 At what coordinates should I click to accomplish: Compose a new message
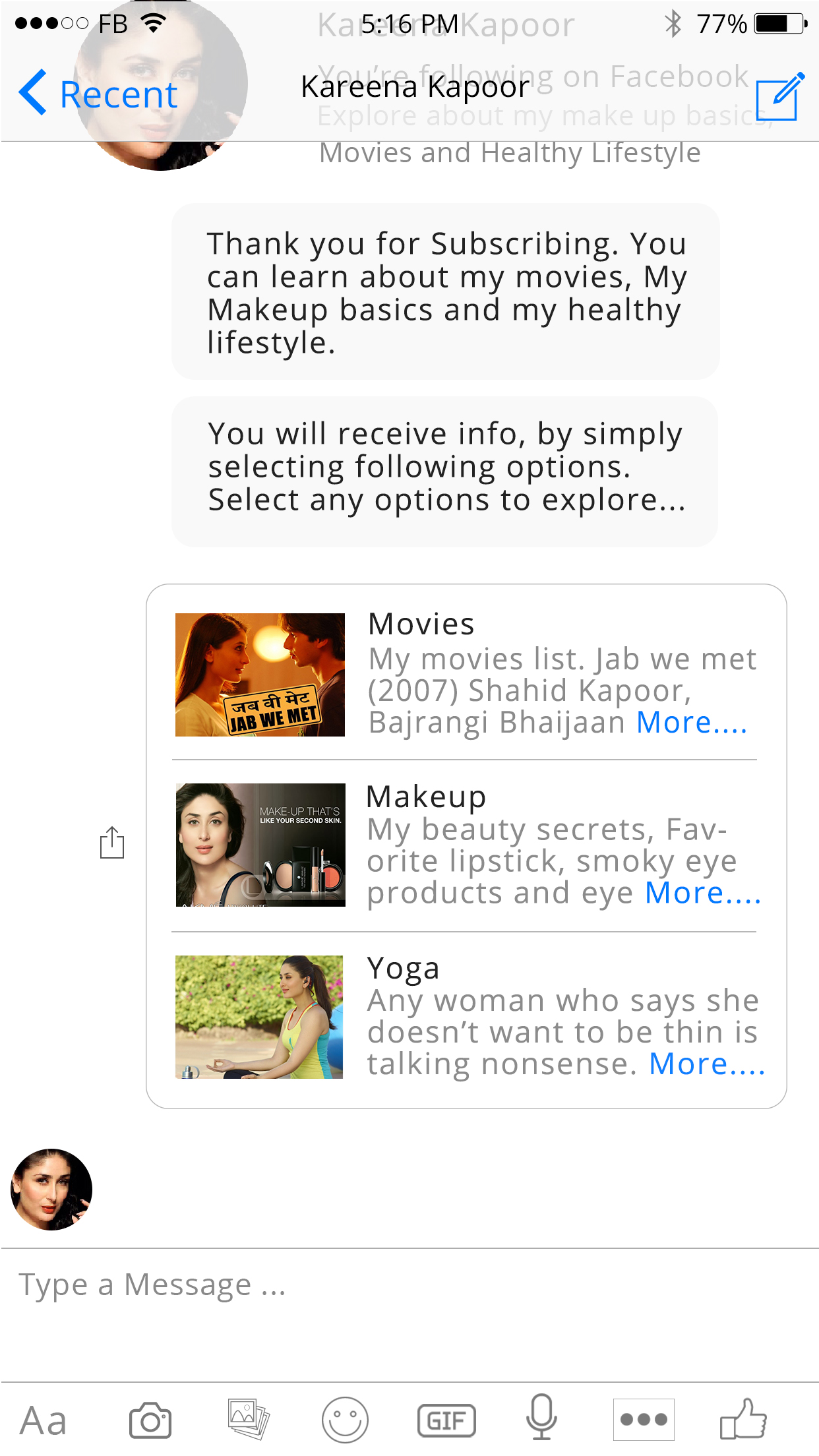click(x=780, y=97)
